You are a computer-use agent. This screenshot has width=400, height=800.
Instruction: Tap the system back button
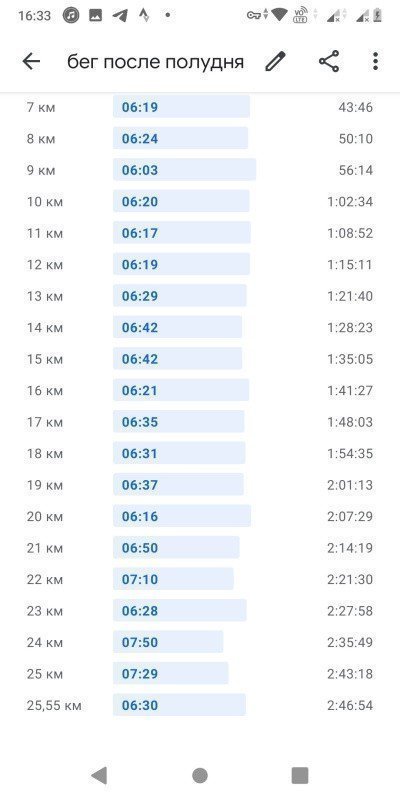[99, 776]
